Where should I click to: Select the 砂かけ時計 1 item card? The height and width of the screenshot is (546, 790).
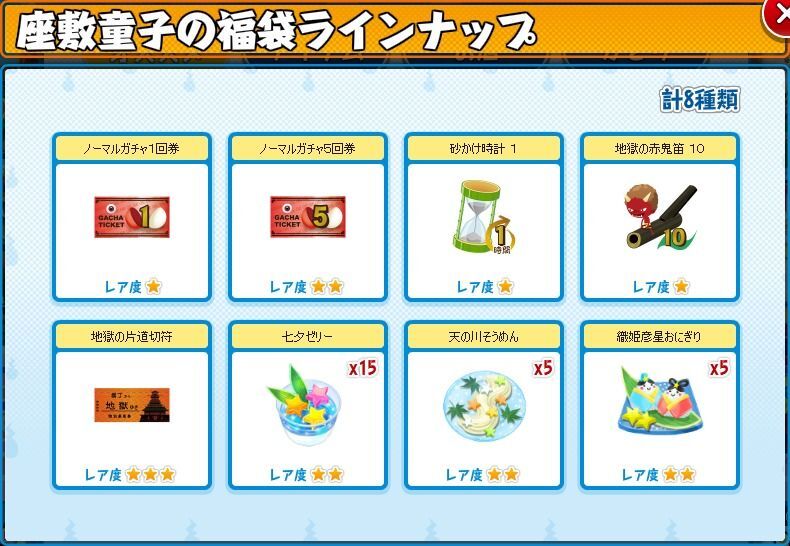(x=483, y=218)
